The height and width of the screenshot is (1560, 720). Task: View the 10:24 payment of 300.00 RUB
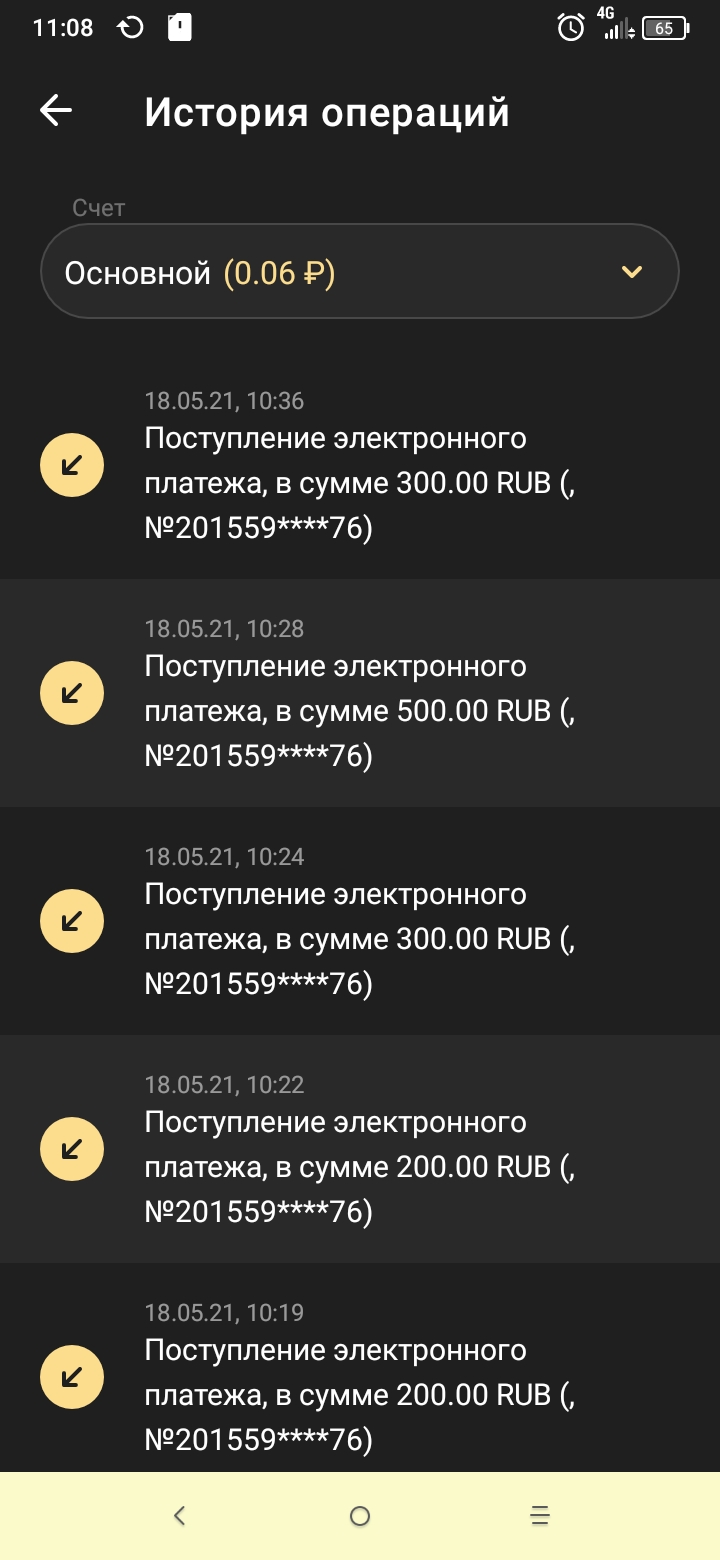tap(360, 921)
